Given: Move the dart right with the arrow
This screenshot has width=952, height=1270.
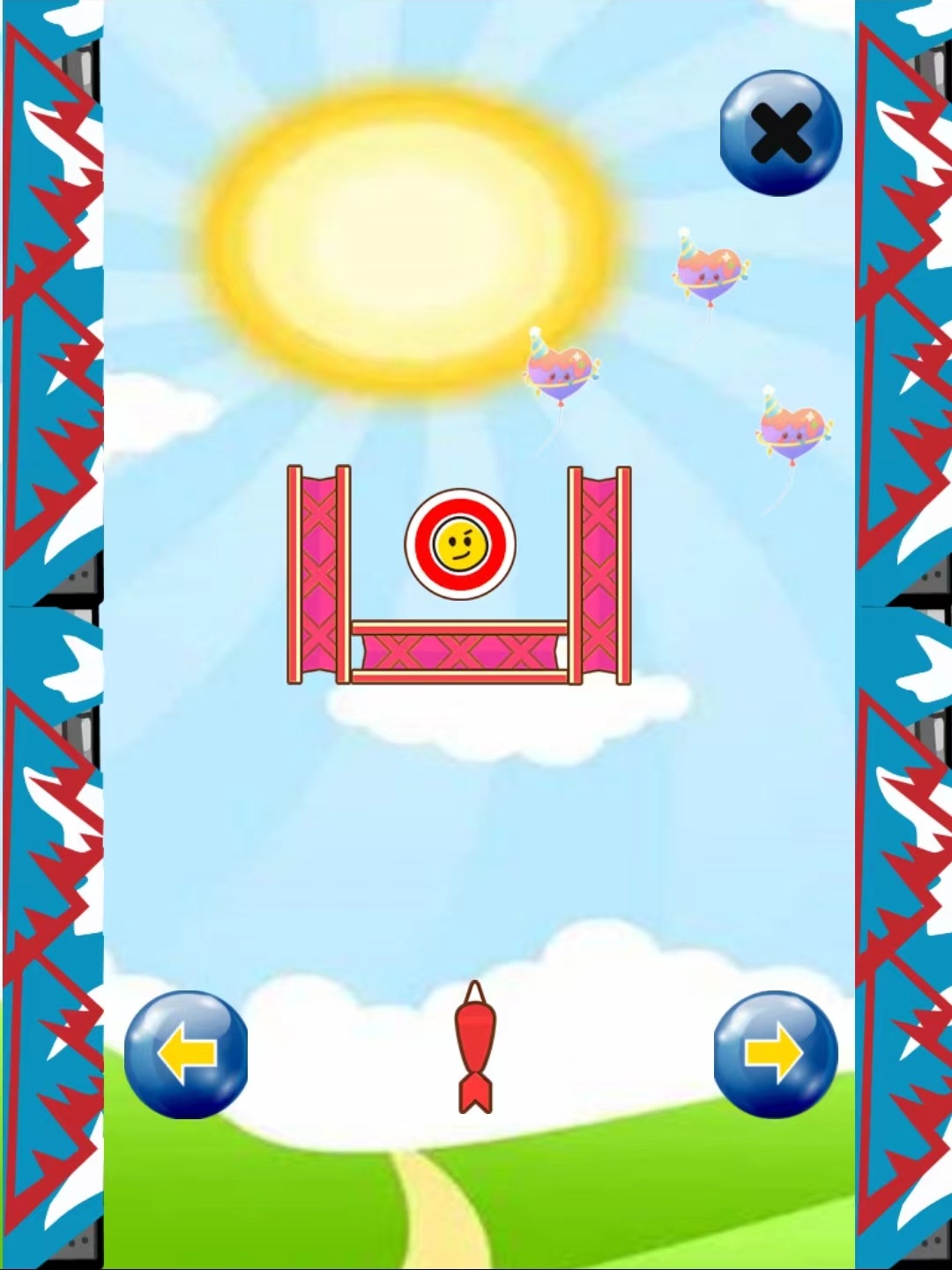Looking at the screenshot, I should click(x=775, y=1054).
